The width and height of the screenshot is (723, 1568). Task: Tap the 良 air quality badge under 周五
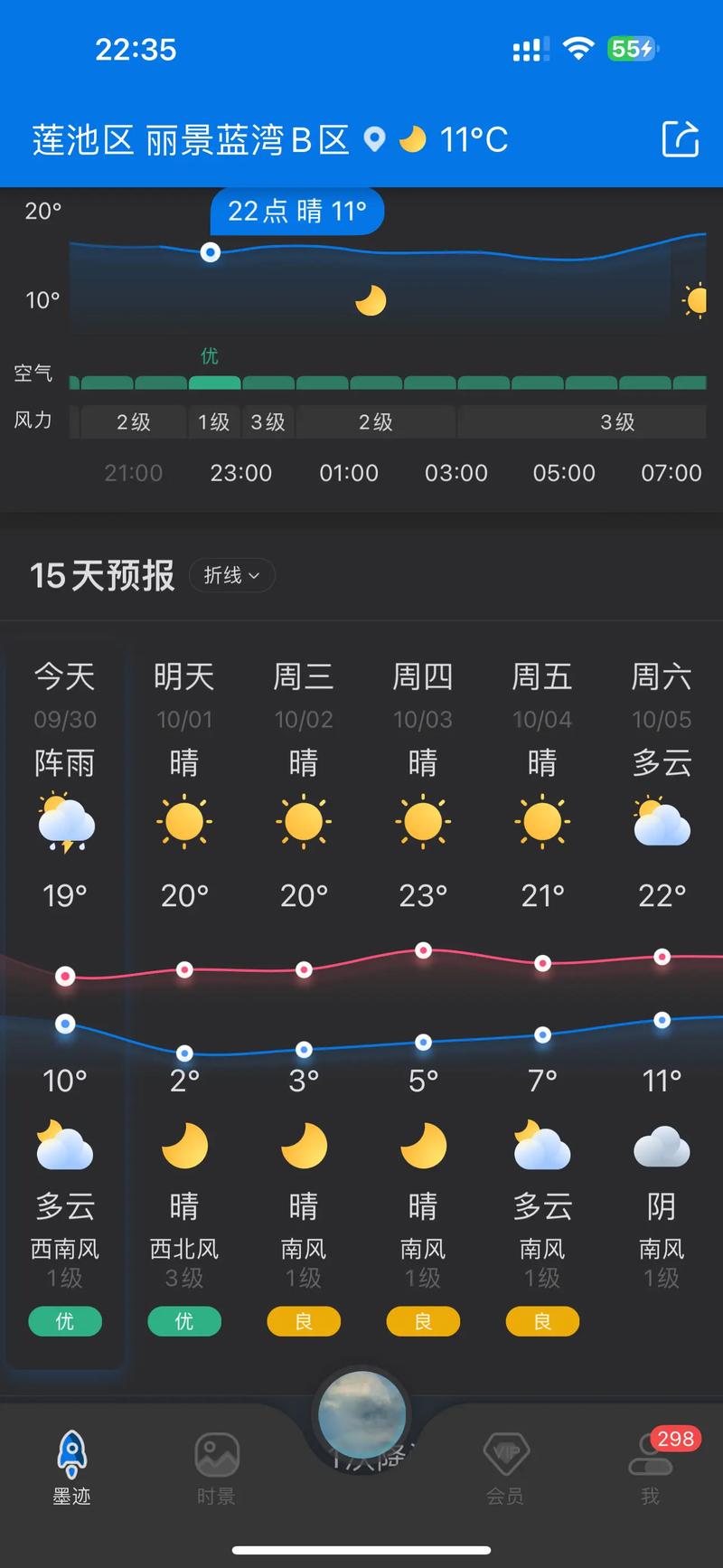541,1321
